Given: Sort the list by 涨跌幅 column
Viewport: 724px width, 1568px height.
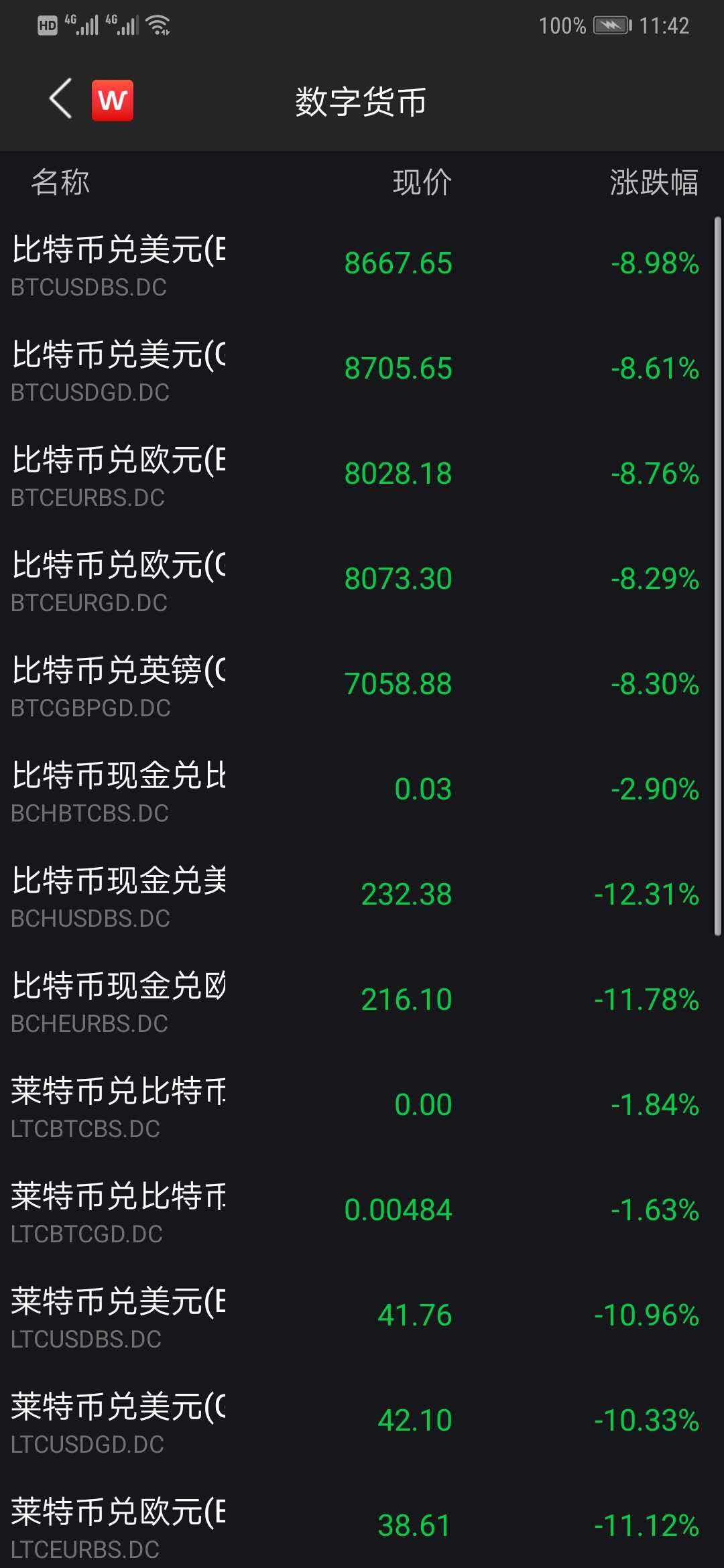Looking at the screenshot, I should pyautogui.click(x=654, y=182).
